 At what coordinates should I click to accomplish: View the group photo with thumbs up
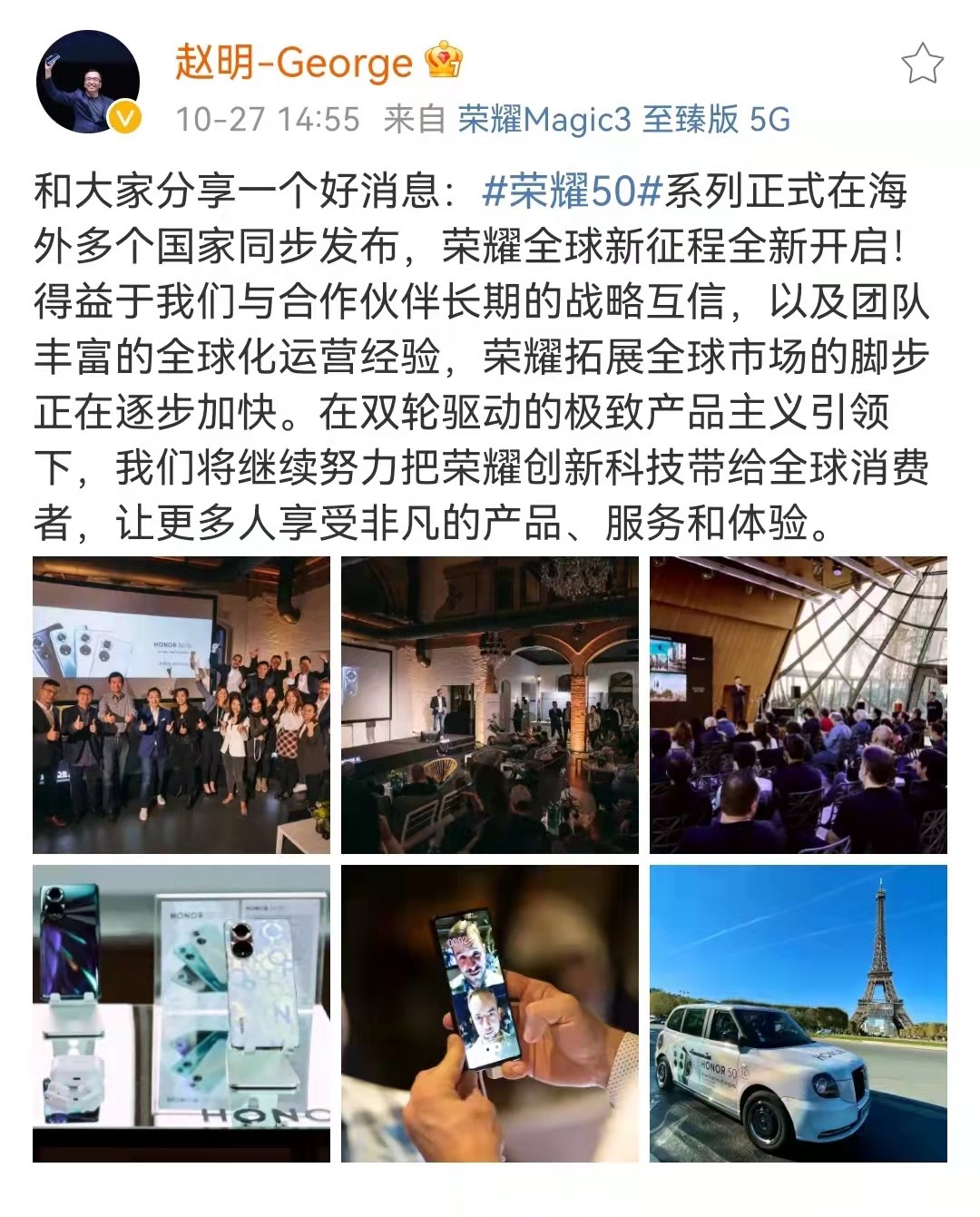181,705
